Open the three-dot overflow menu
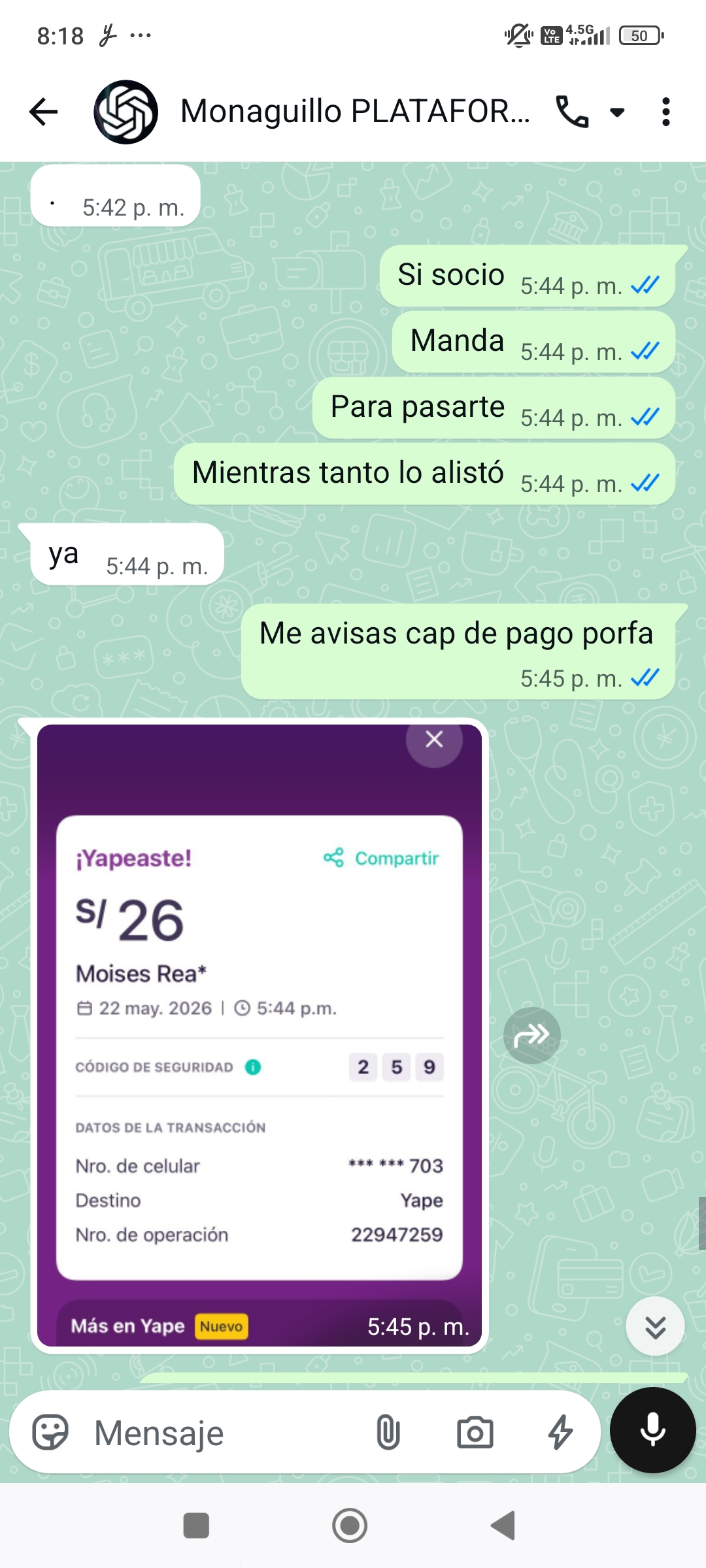 665,112
